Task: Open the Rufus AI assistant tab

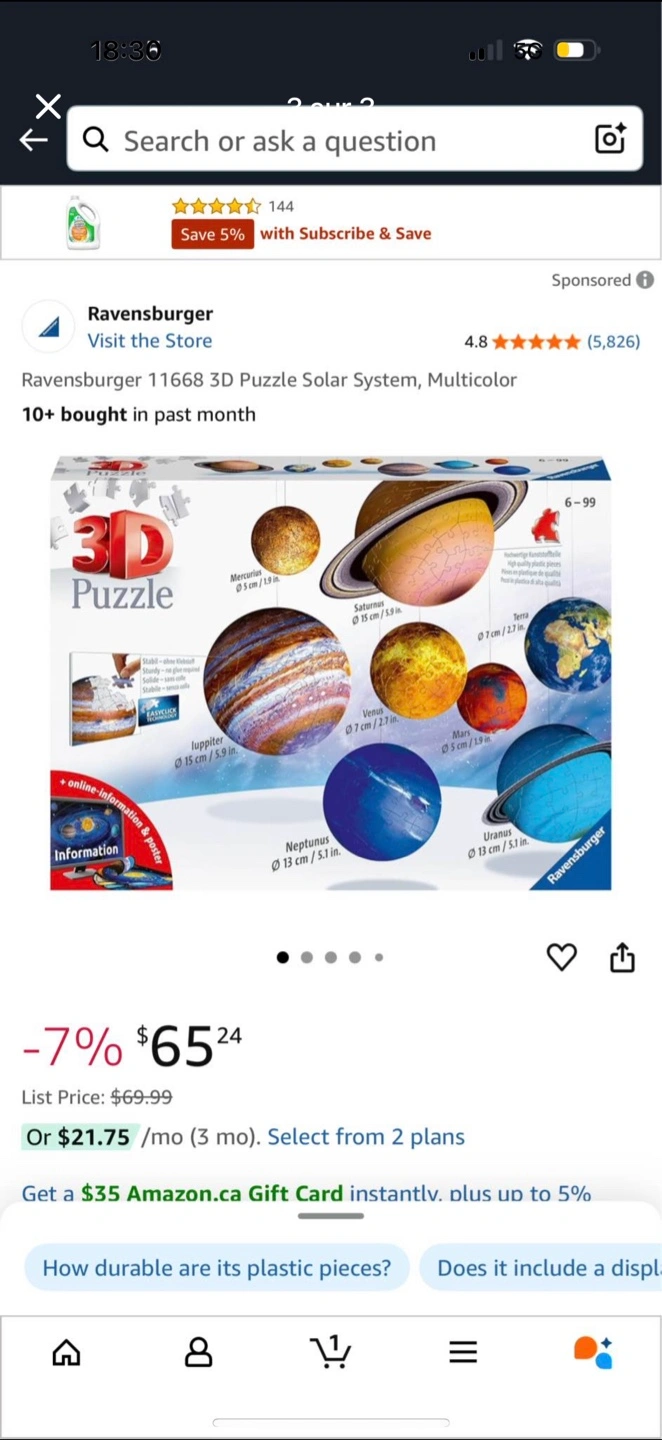Action: click(593, 1352)
